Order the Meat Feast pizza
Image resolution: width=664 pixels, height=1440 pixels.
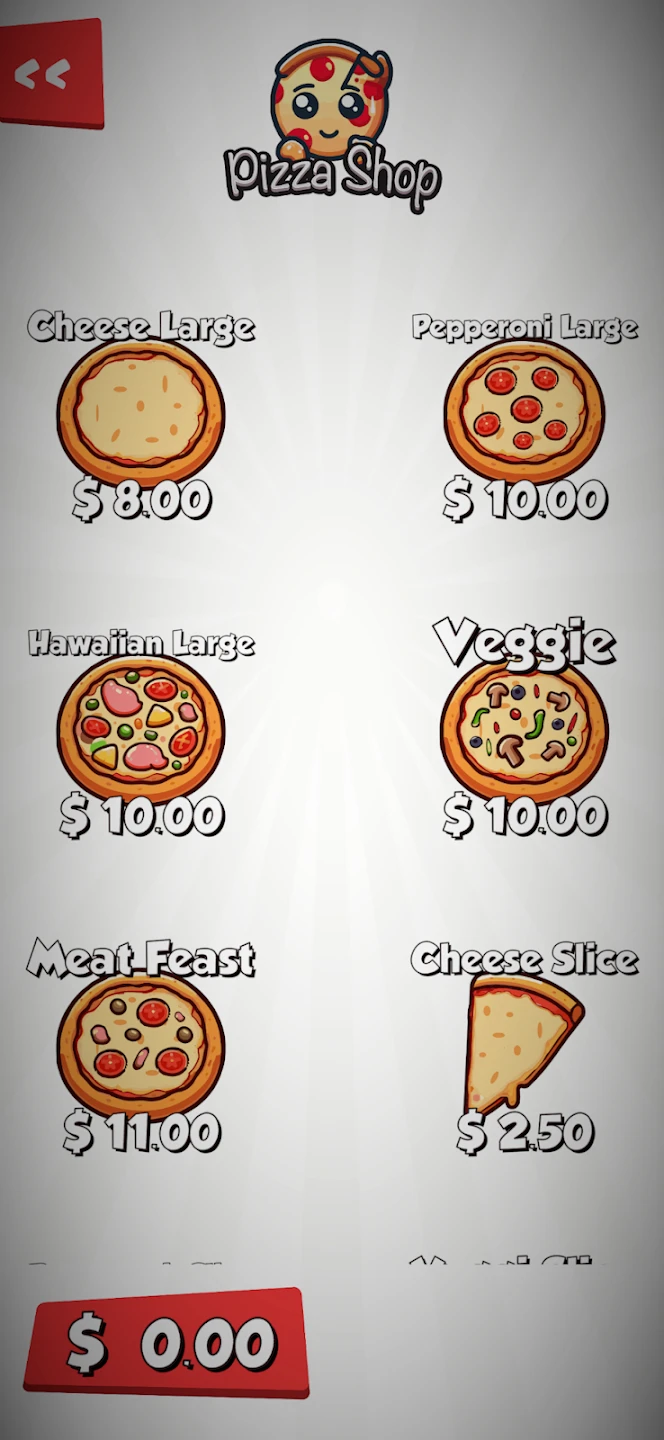tap(140, 1043)
